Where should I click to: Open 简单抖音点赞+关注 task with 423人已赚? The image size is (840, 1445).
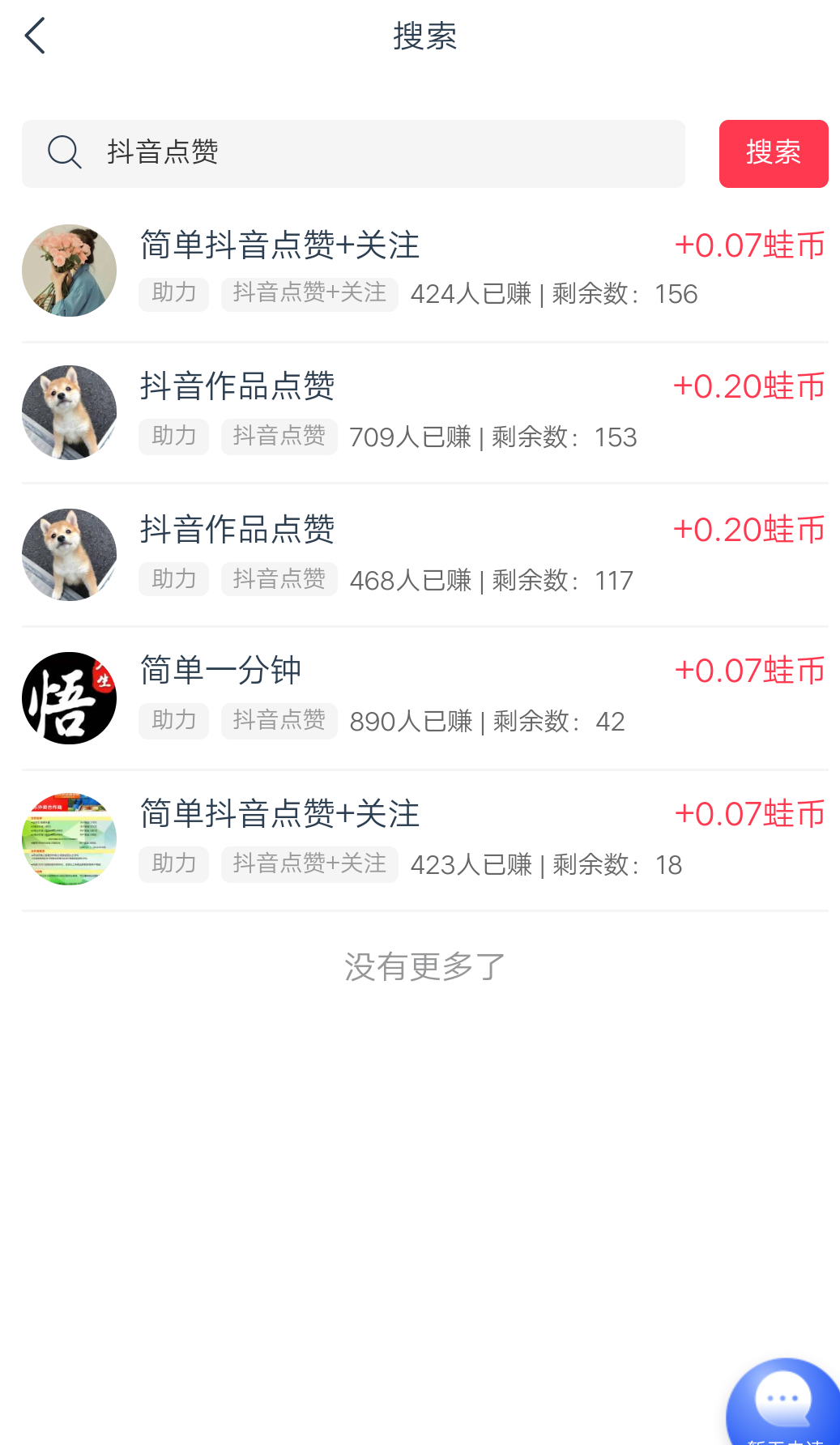(424, 840)
